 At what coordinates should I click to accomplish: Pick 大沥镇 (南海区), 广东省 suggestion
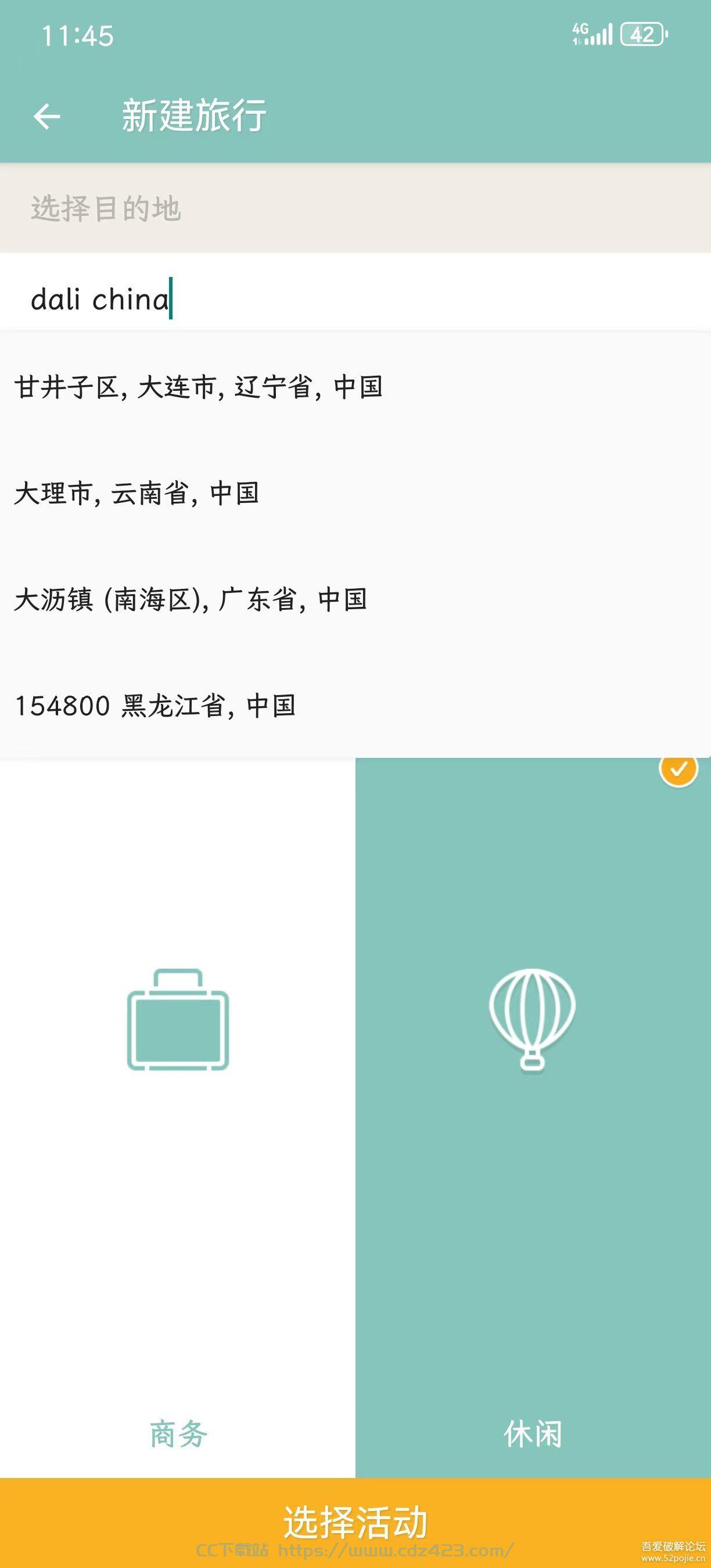(x=355, y=599)
